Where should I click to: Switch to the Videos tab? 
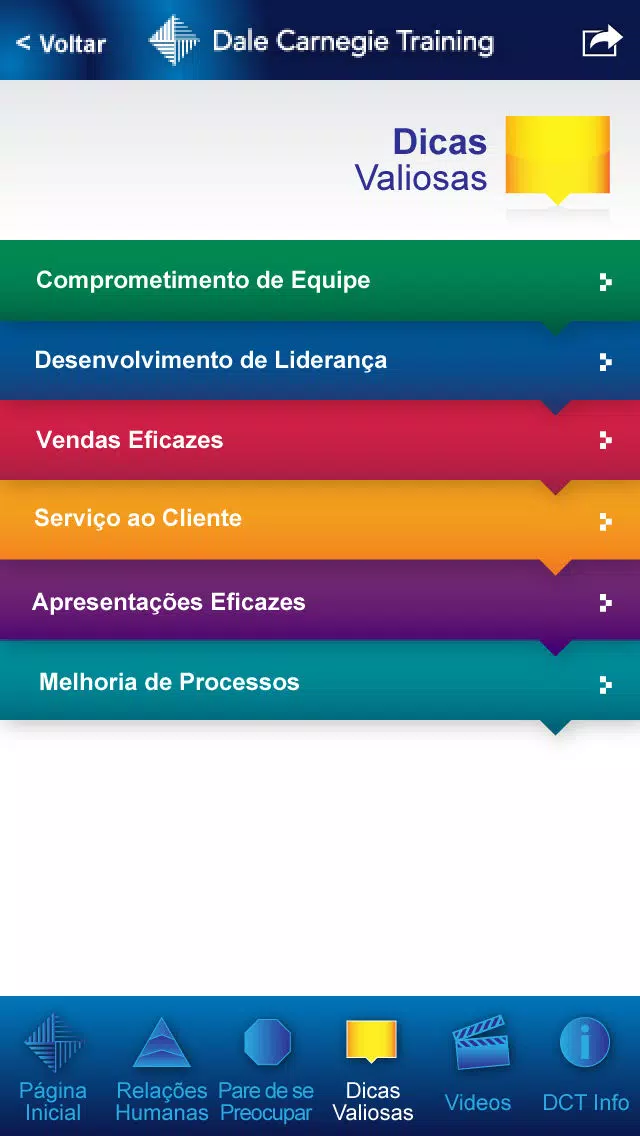(x=478, y=1067)
